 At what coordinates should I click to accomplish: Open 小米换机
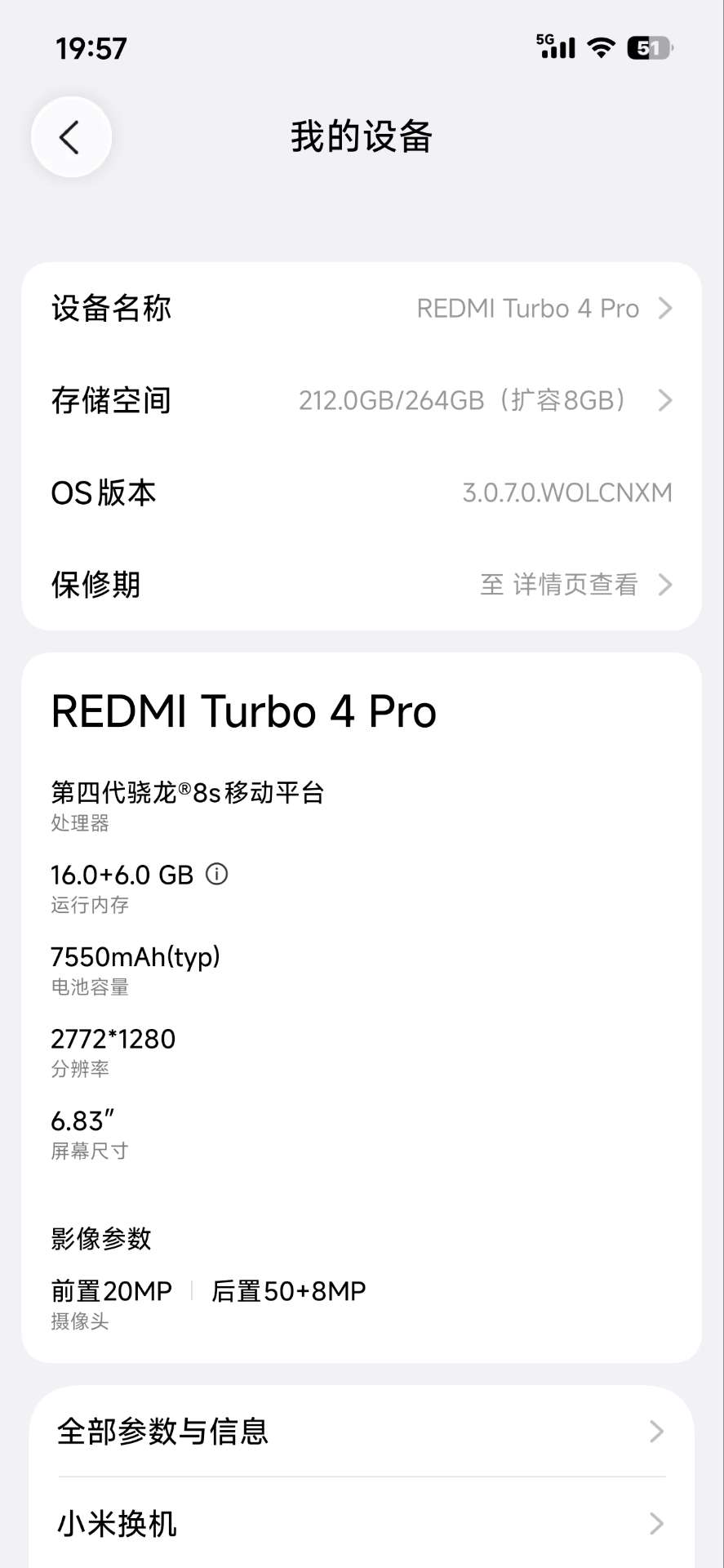coord(362,1524)
